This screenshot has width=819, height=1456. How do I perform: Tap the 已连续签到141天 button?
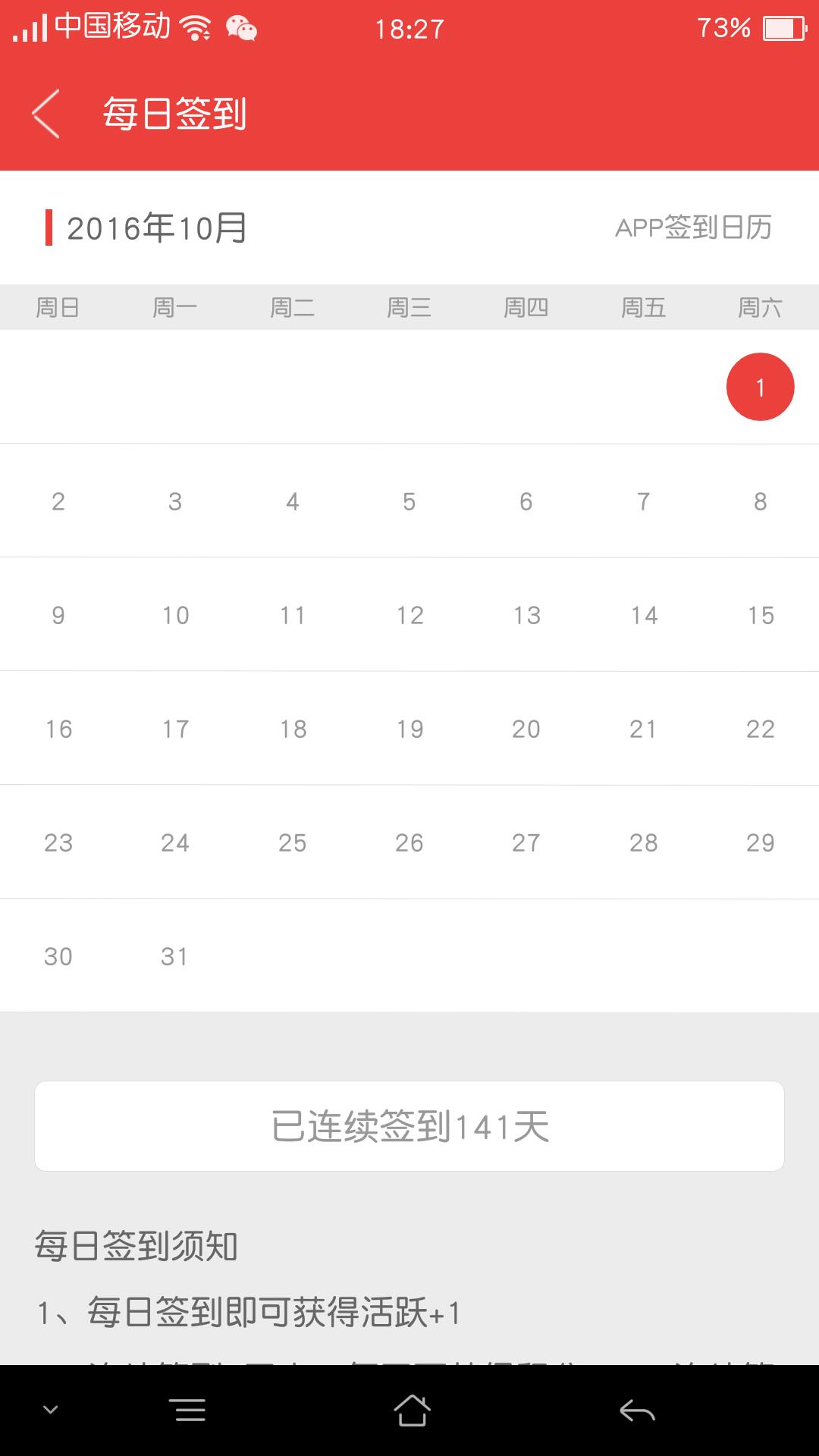[409, 1126]
